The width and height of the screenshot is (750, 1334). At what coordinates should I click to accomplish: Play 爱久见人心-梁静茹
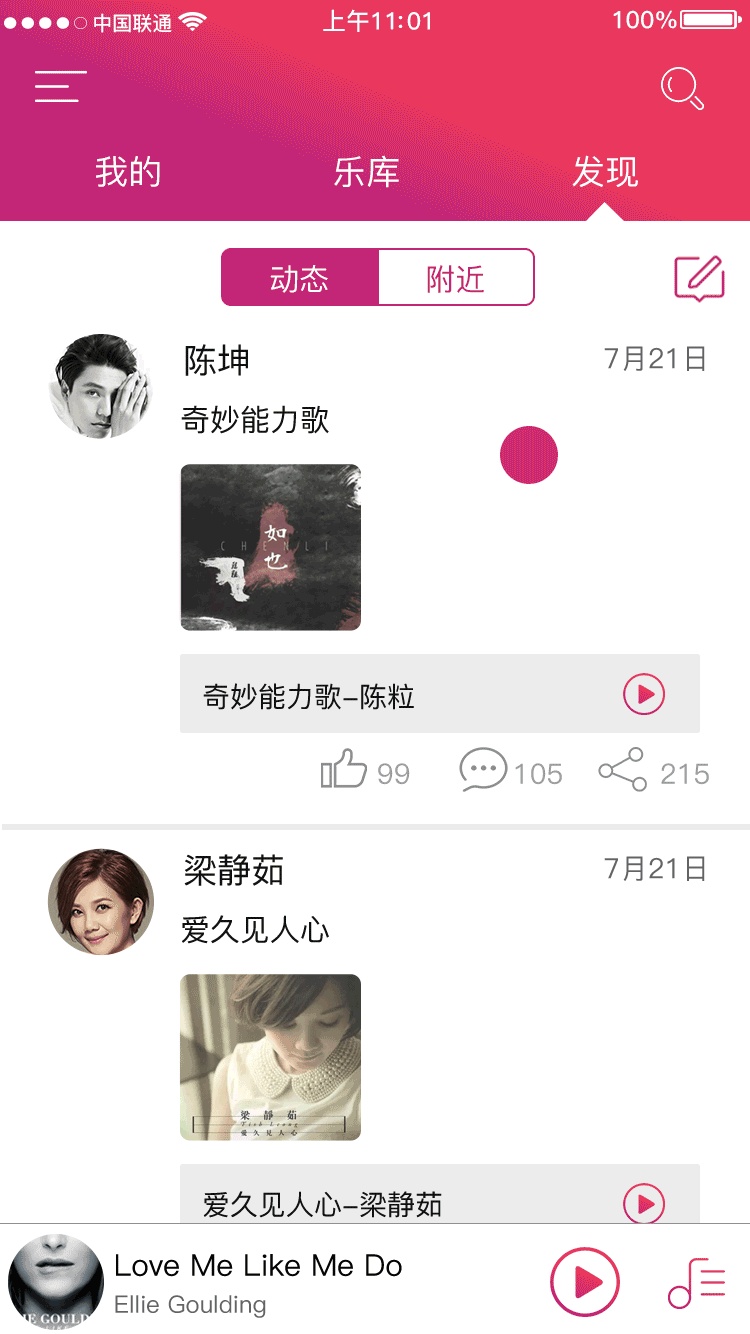[x=644, y=1203]
